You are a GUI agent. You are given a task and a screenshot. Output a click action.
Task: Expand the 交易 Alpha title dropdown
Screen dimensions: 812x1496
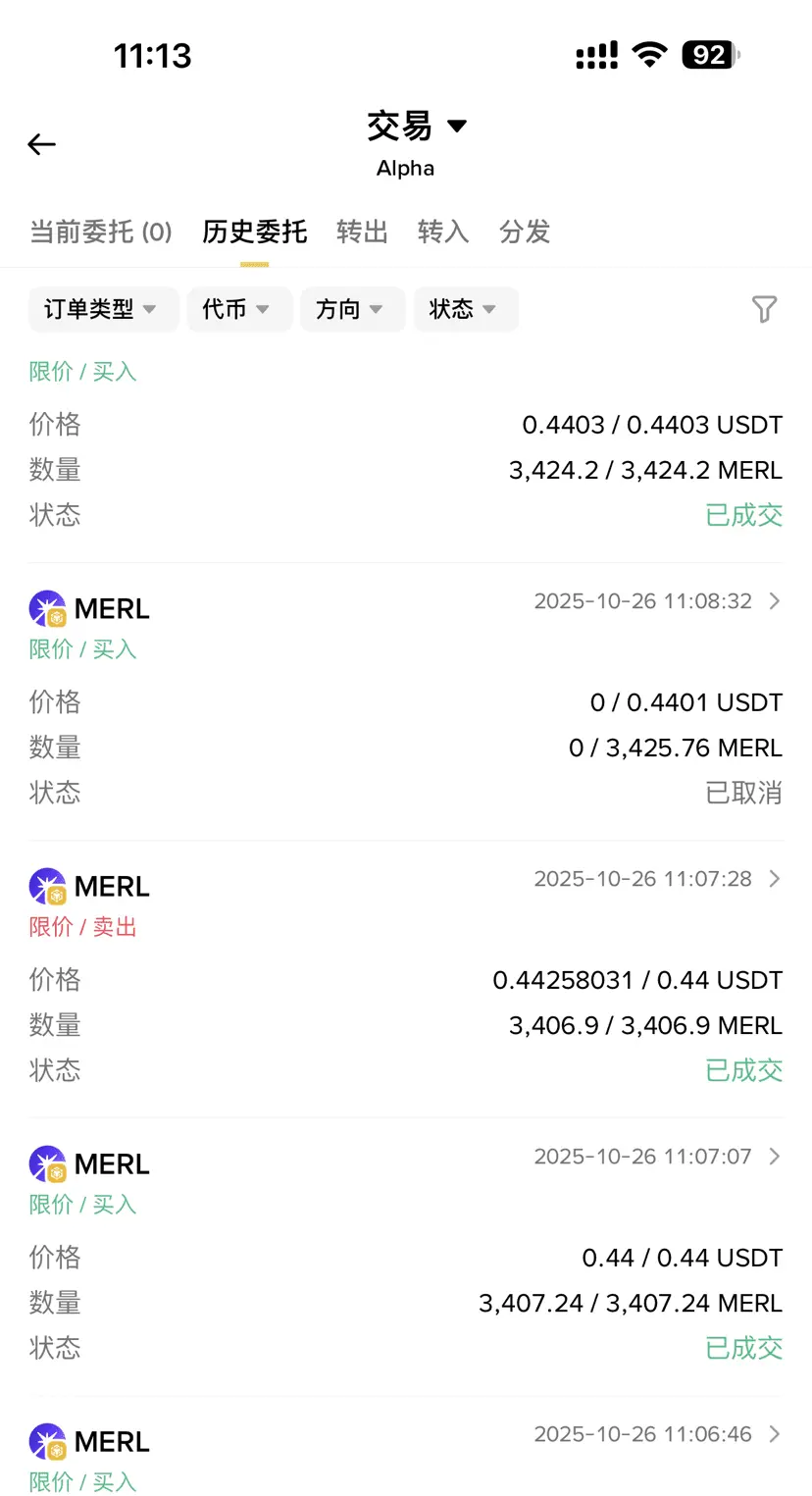(x=416, y=128)
